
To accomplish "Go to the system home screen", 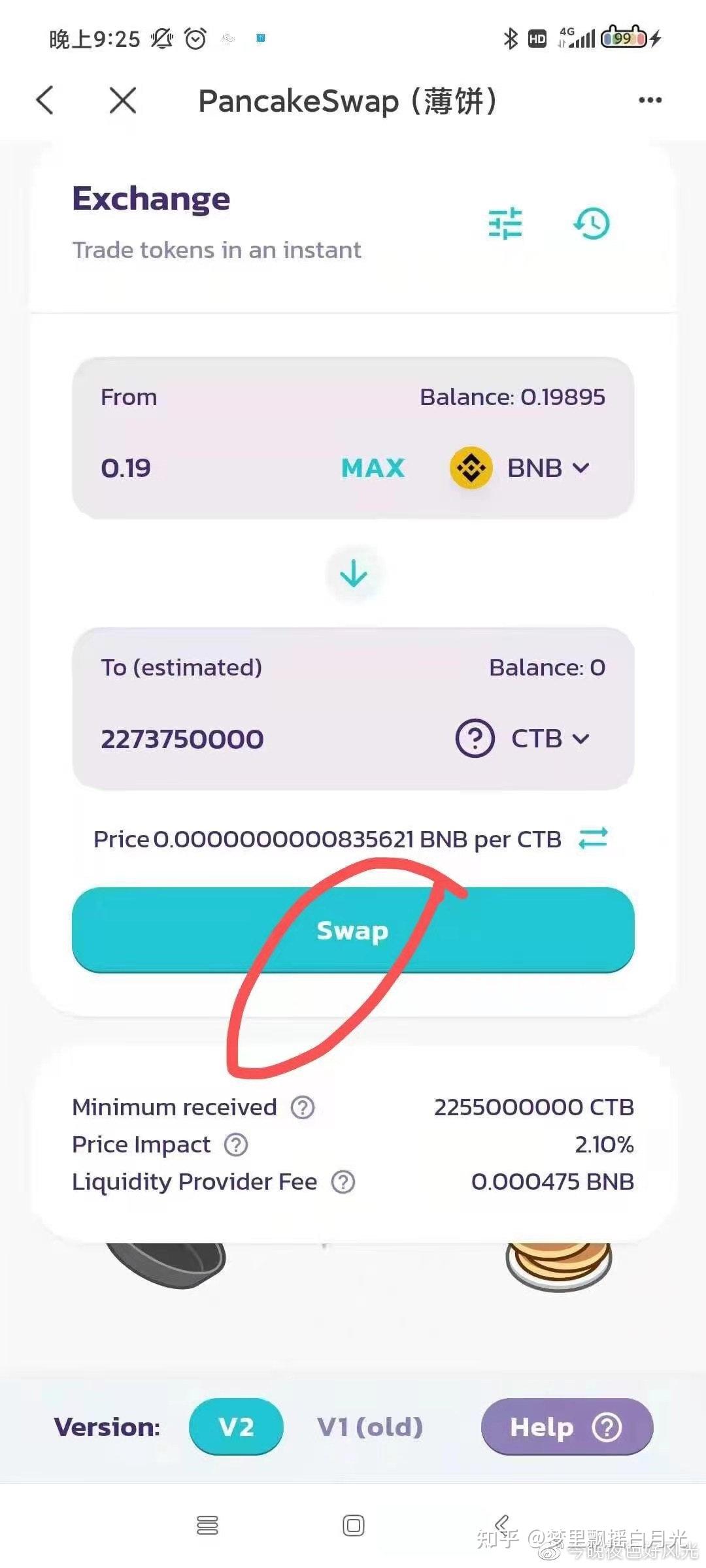I will (354, 1526).
